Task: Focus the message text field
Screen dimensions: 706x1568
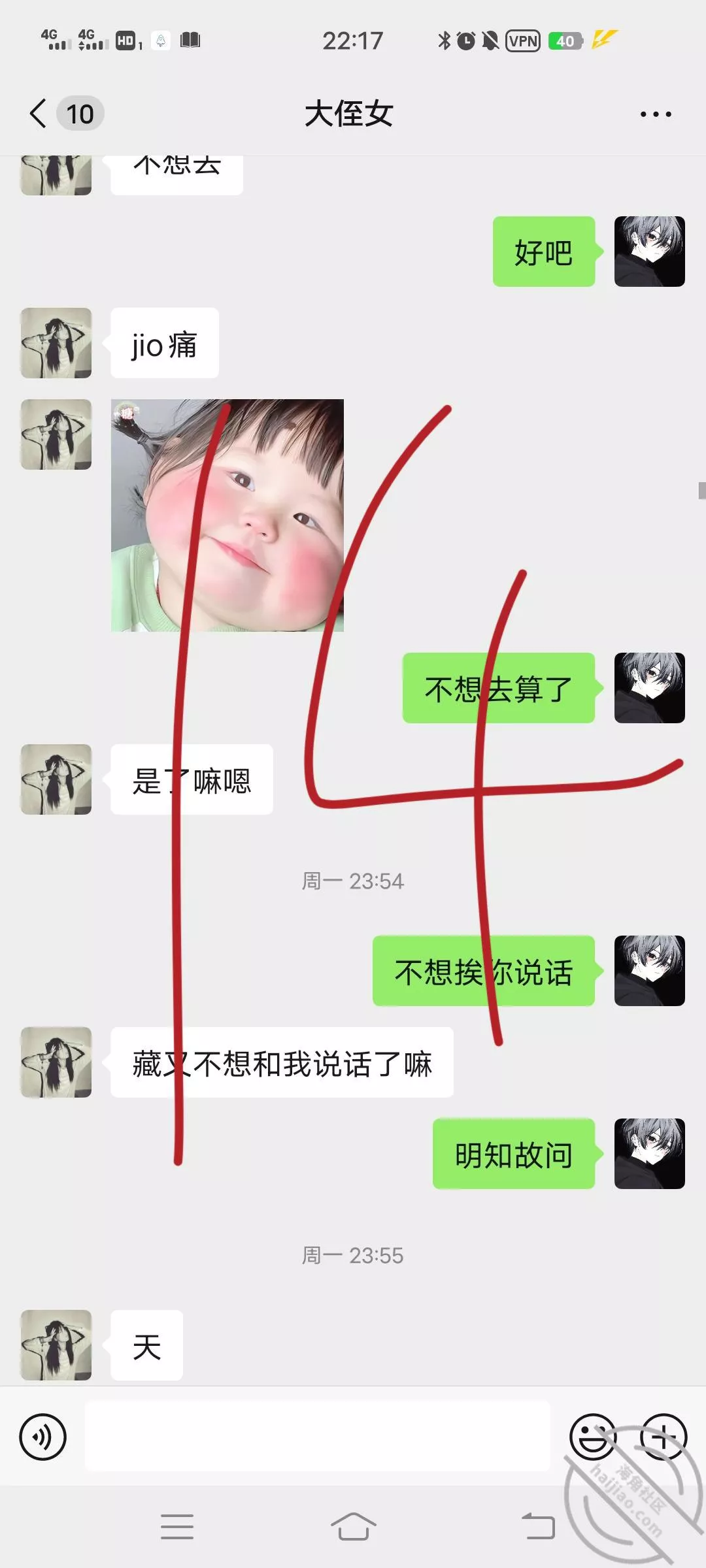Action: pos(317,1437)
